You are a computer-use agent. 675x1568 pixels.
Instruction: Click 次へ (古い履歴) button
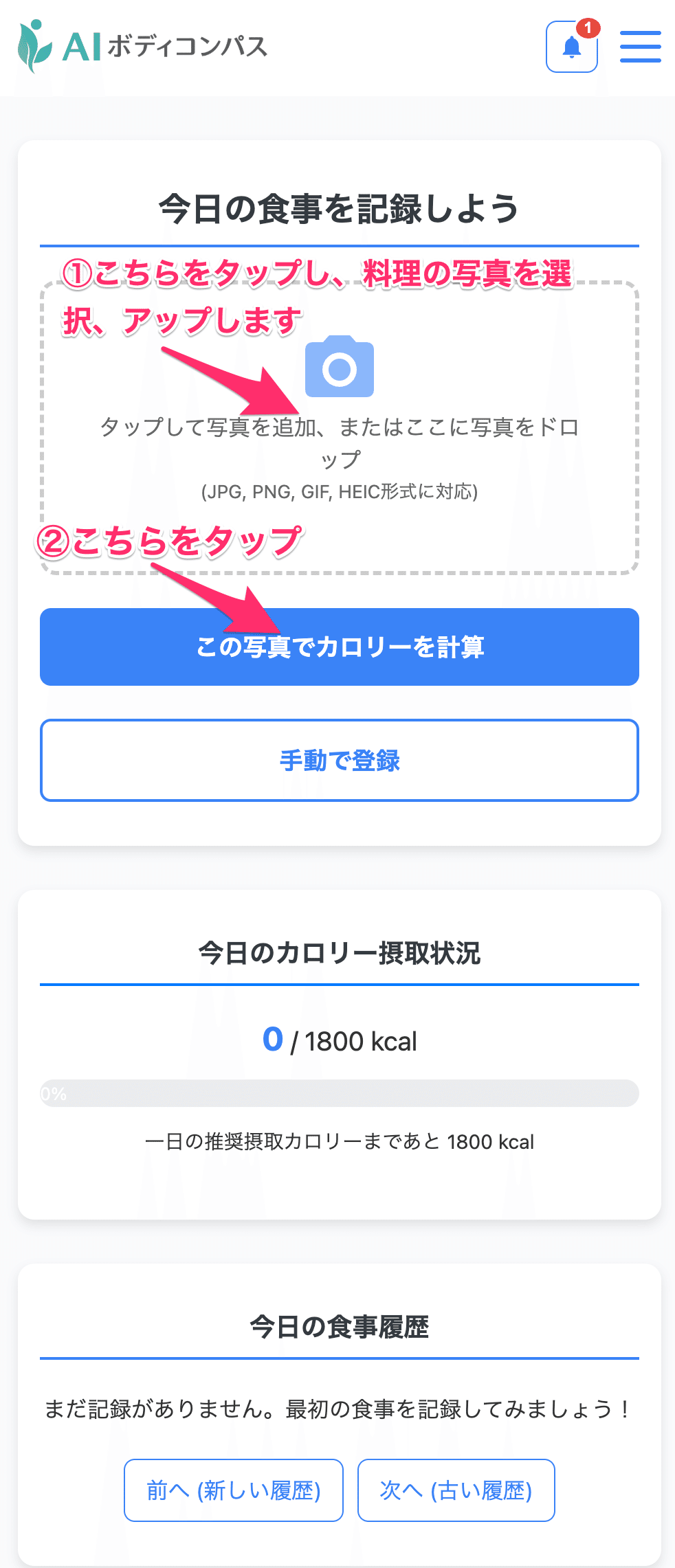456,1490
